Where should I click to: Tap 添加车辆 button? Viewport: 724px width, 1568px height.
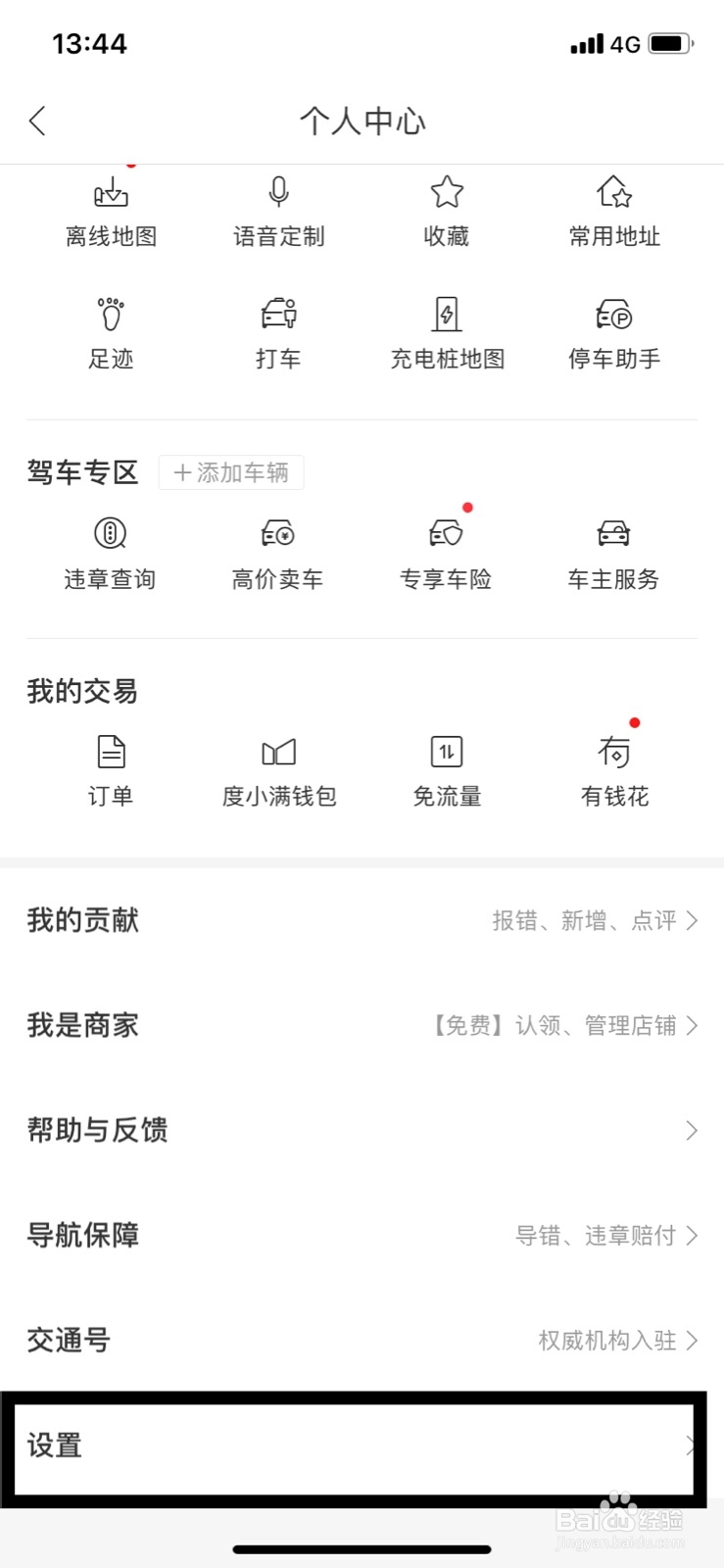pyautogui.click(x=231, y=472)
